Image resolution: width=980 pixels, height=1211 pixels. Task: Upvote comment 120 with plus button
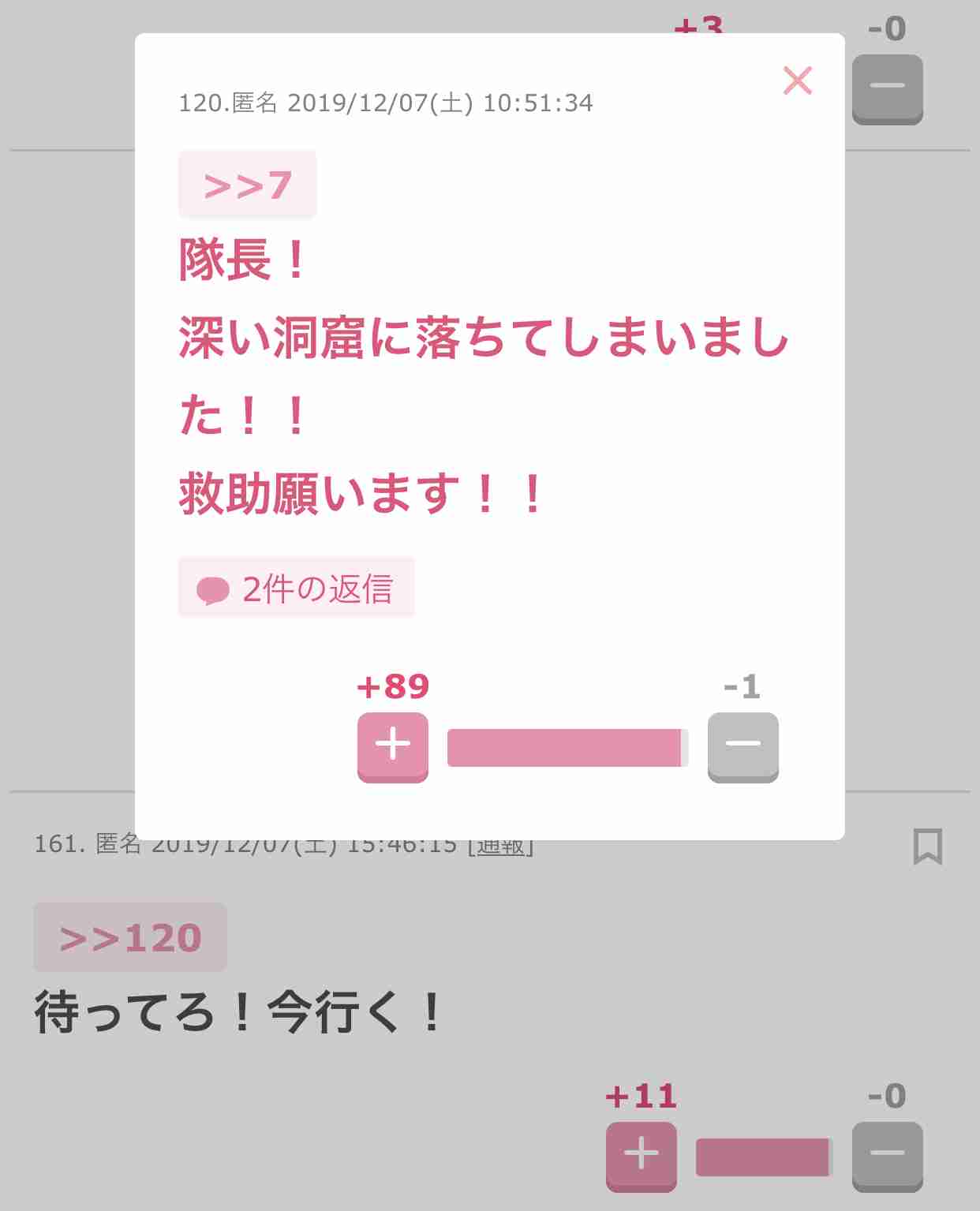click(393, 745)
